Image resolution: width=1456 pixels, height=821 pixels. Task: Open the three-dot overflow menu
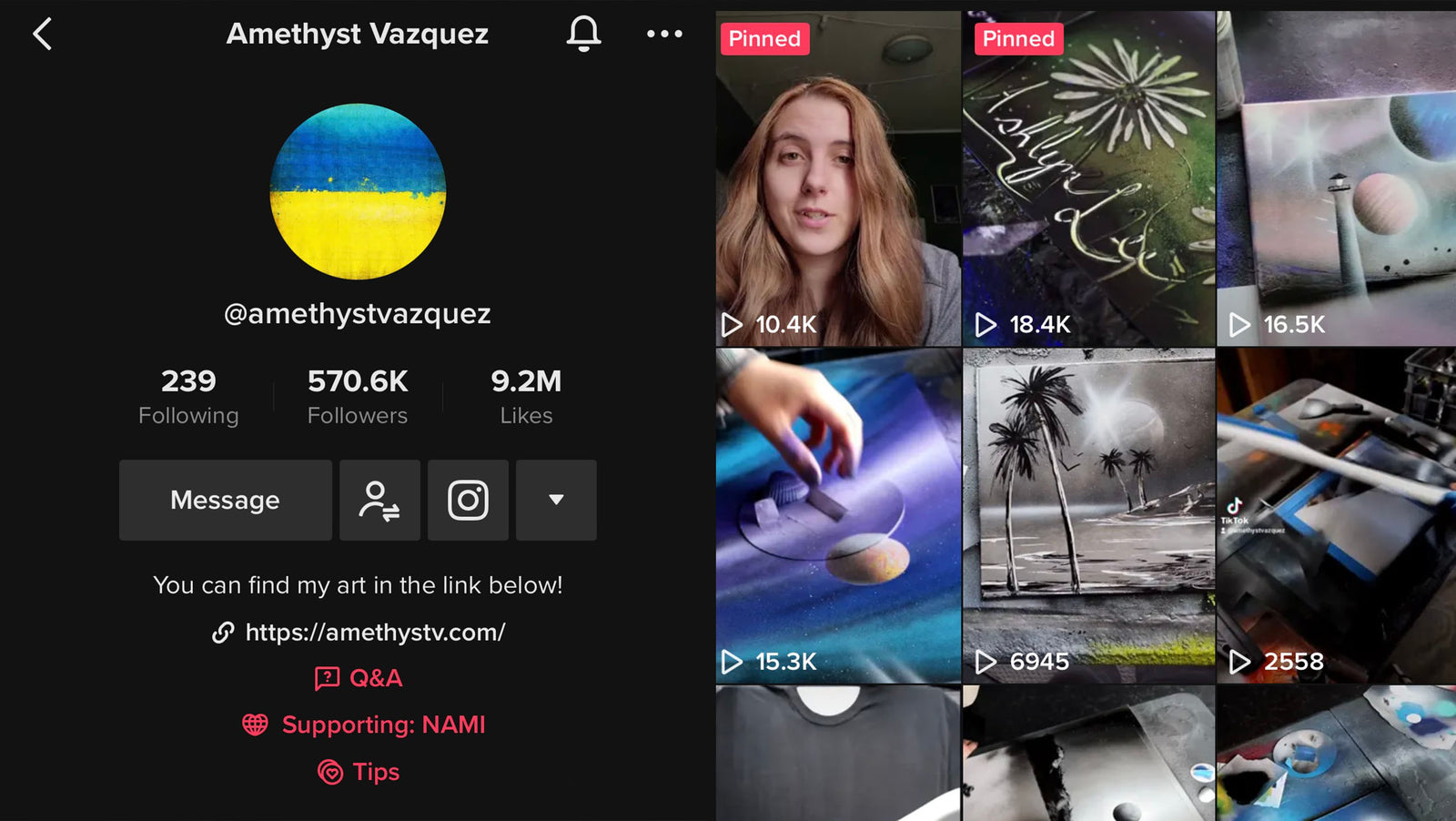click(x=664, y=34)
